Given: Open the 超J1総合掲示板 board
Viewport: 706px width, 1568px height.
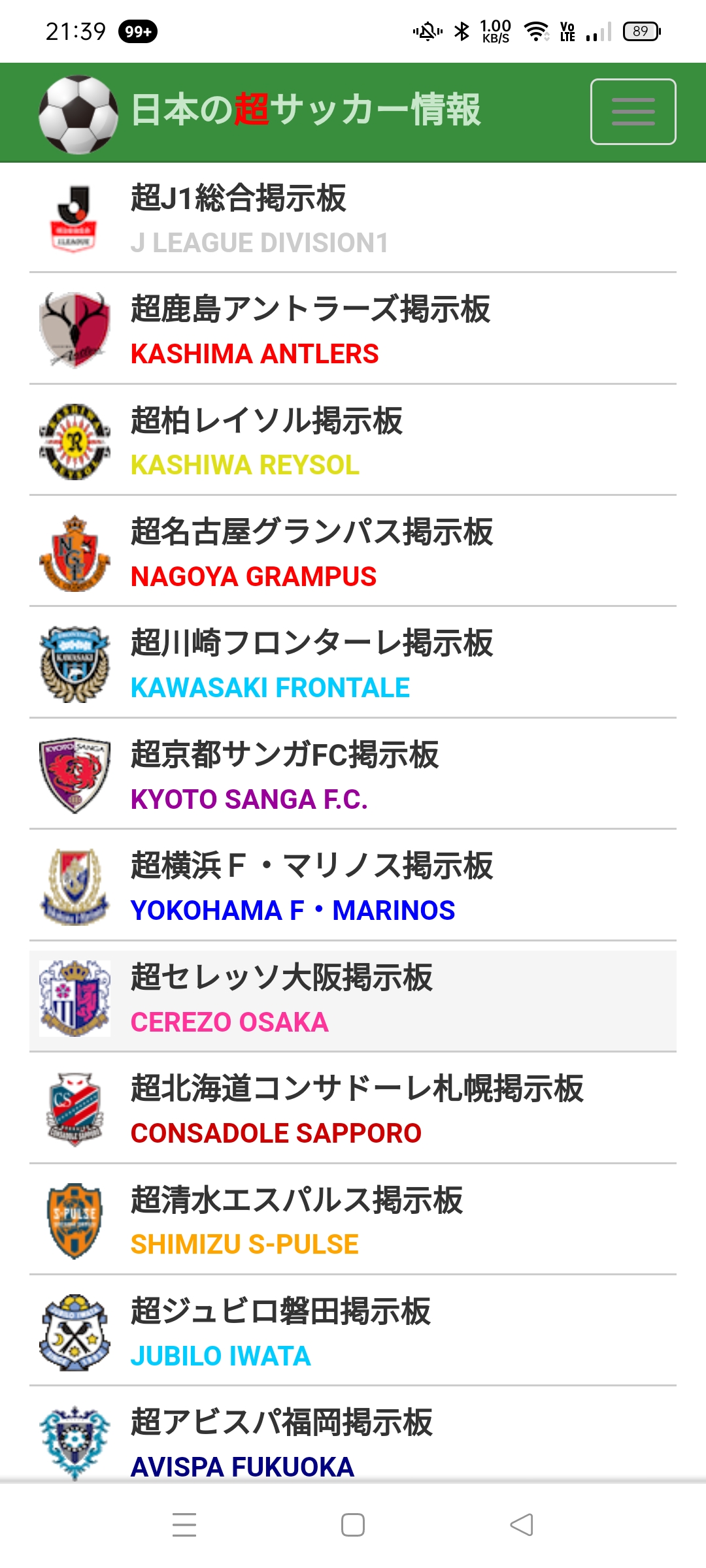Looking at the screenshot, I should [353, 219].
